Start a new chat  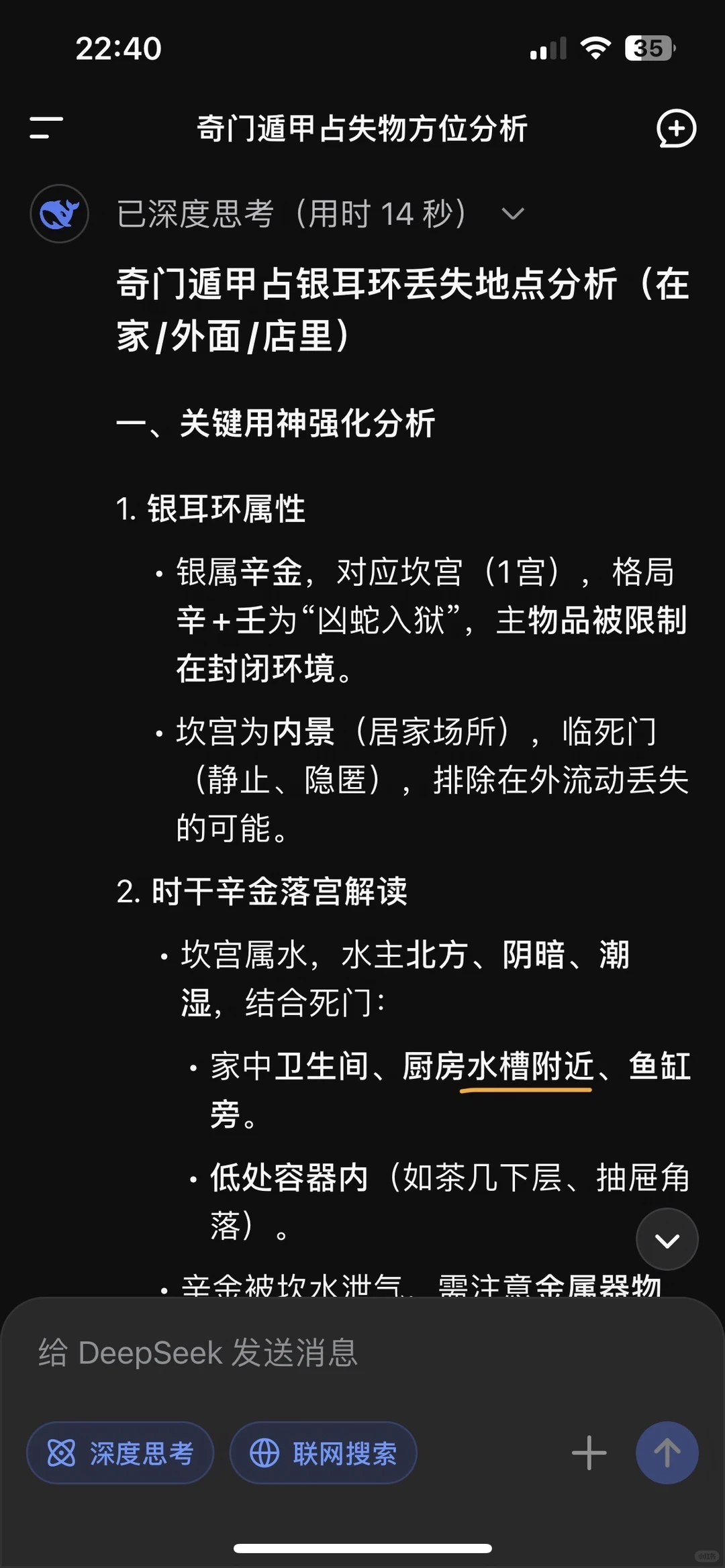676,127
